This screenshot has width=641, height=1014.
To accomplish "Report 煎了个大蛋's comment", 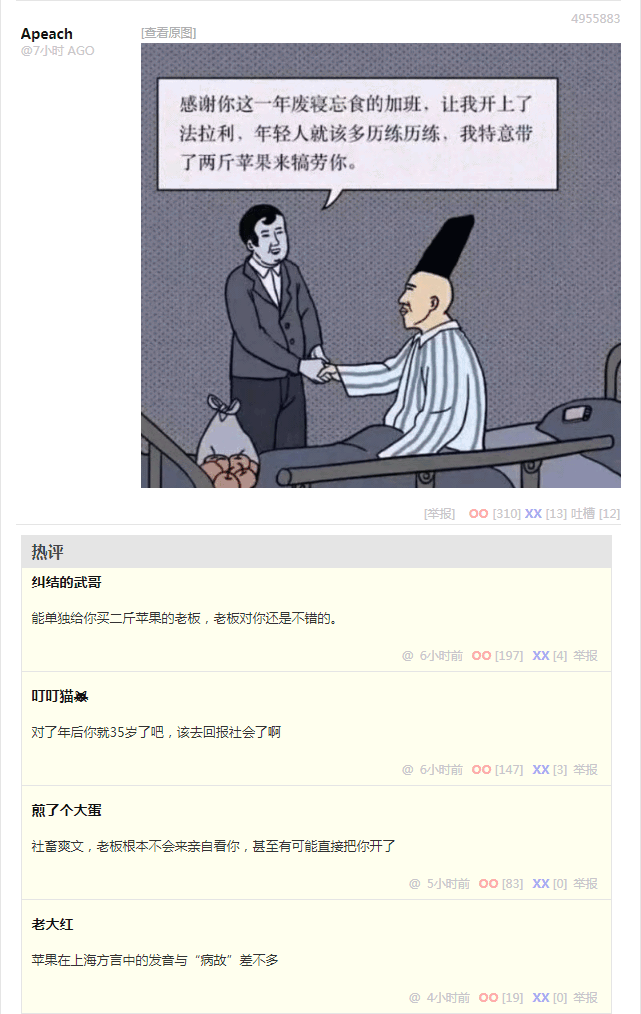I will pos(585,884).
